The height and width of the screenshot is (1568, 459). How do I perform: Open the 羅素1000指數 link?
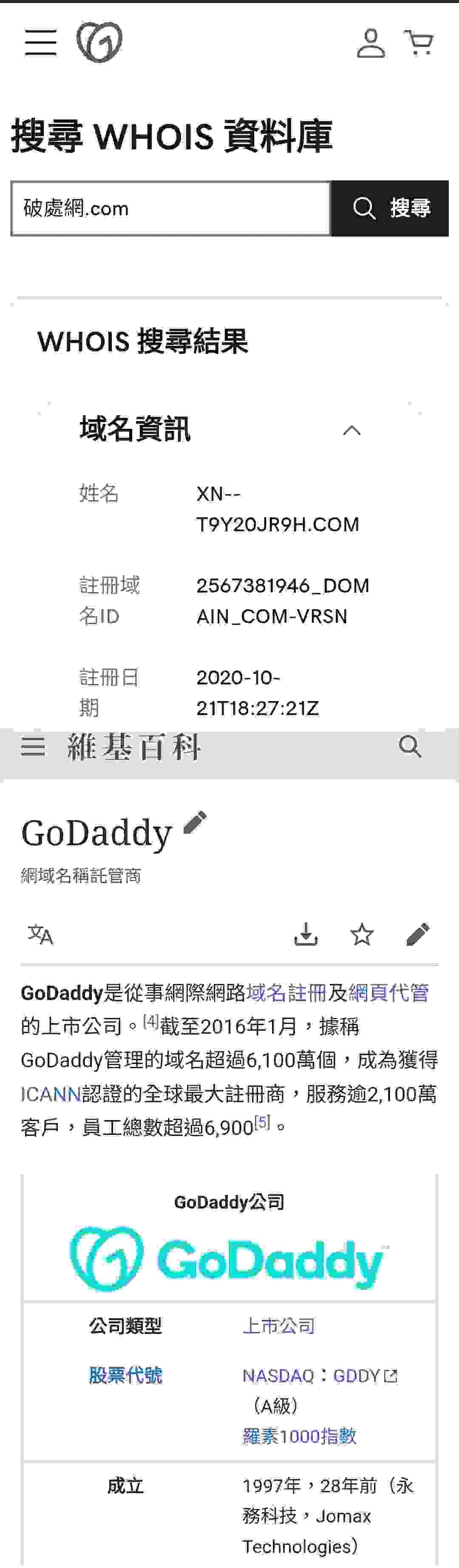tap(299, 1436)
